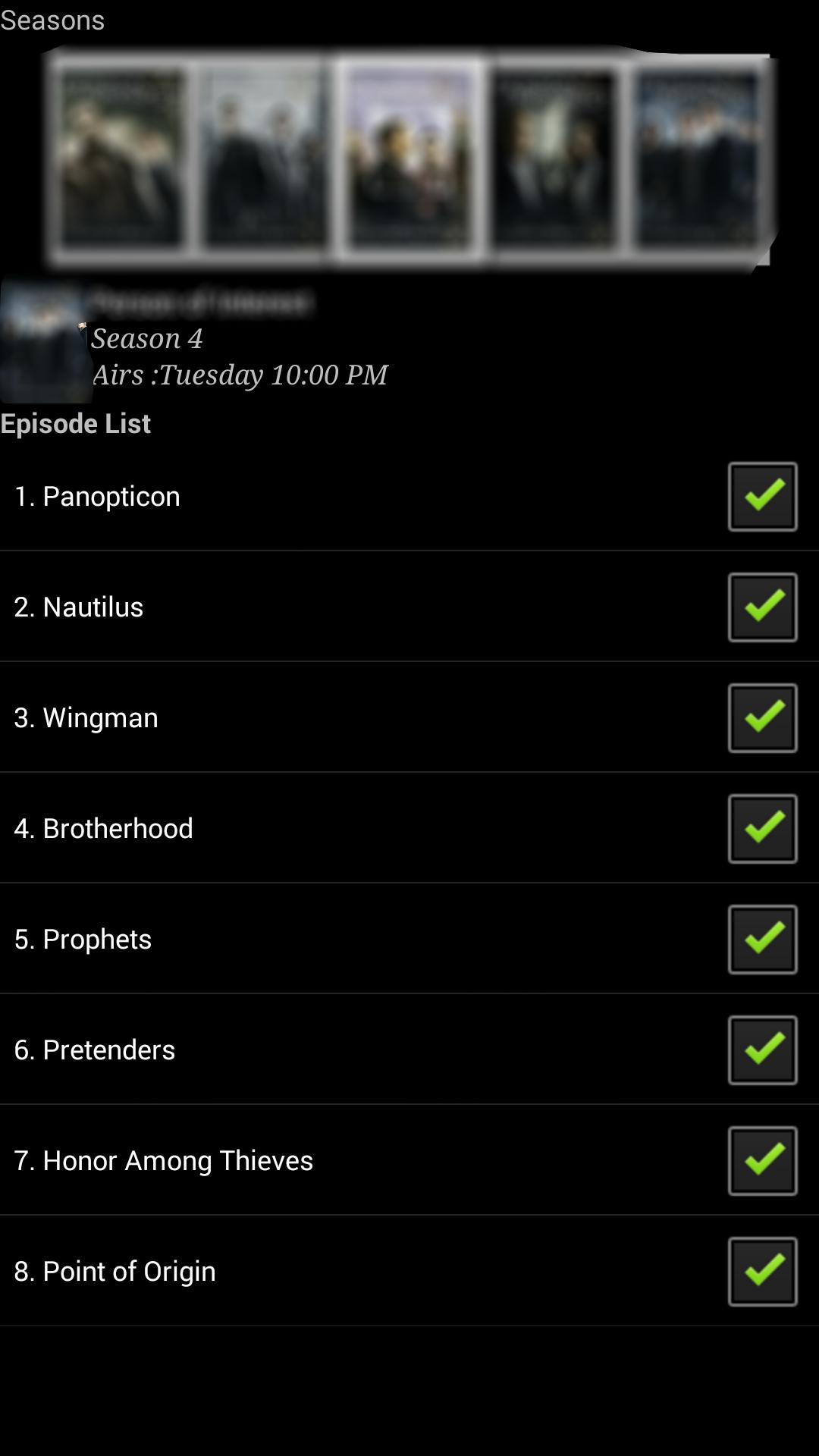Uncheck the Panopticon episode checkbox
819x1456 pixels.
point(762,497)
